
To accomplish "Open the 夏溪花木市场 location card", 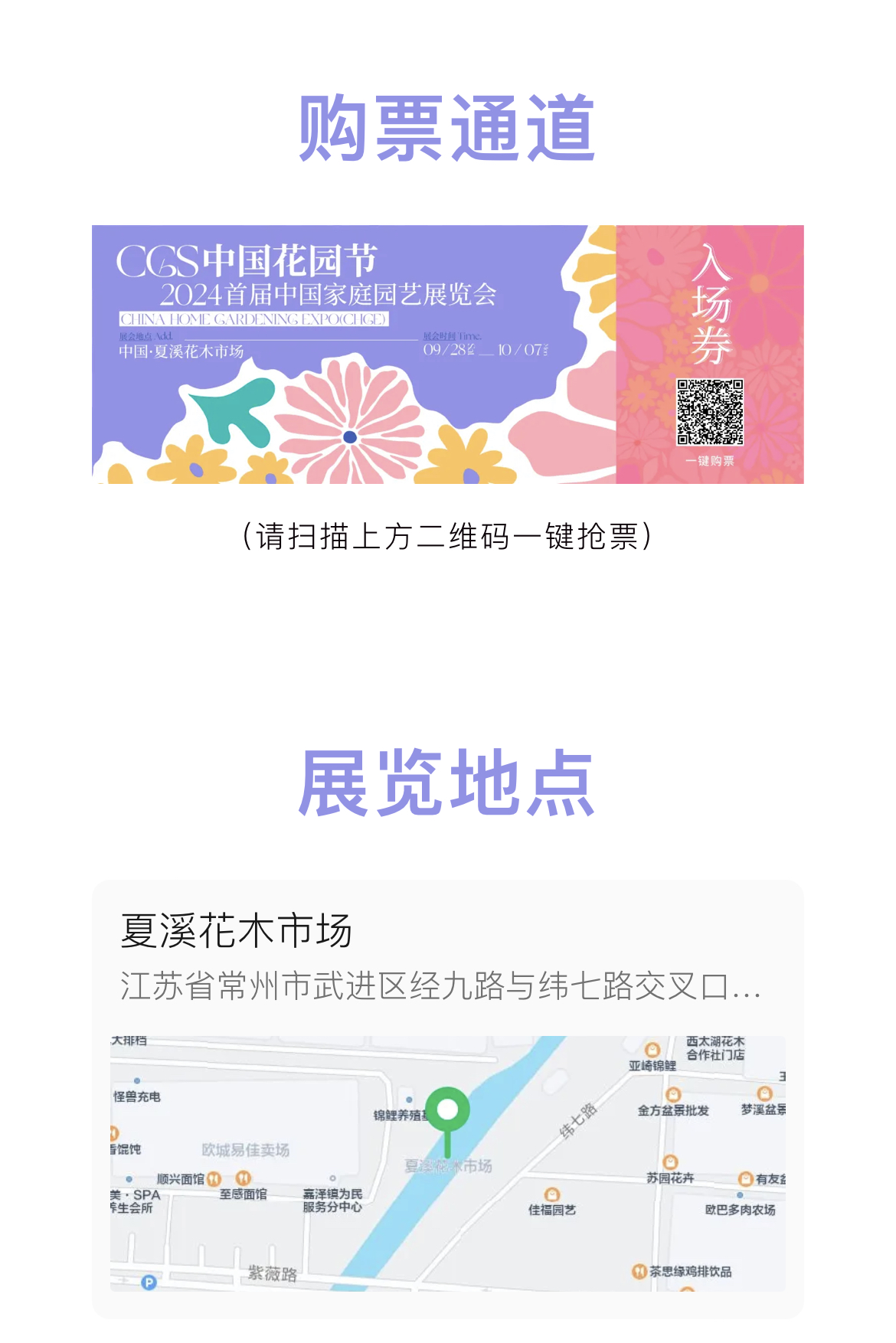I will pyautogui.click(x=447, y=957).
